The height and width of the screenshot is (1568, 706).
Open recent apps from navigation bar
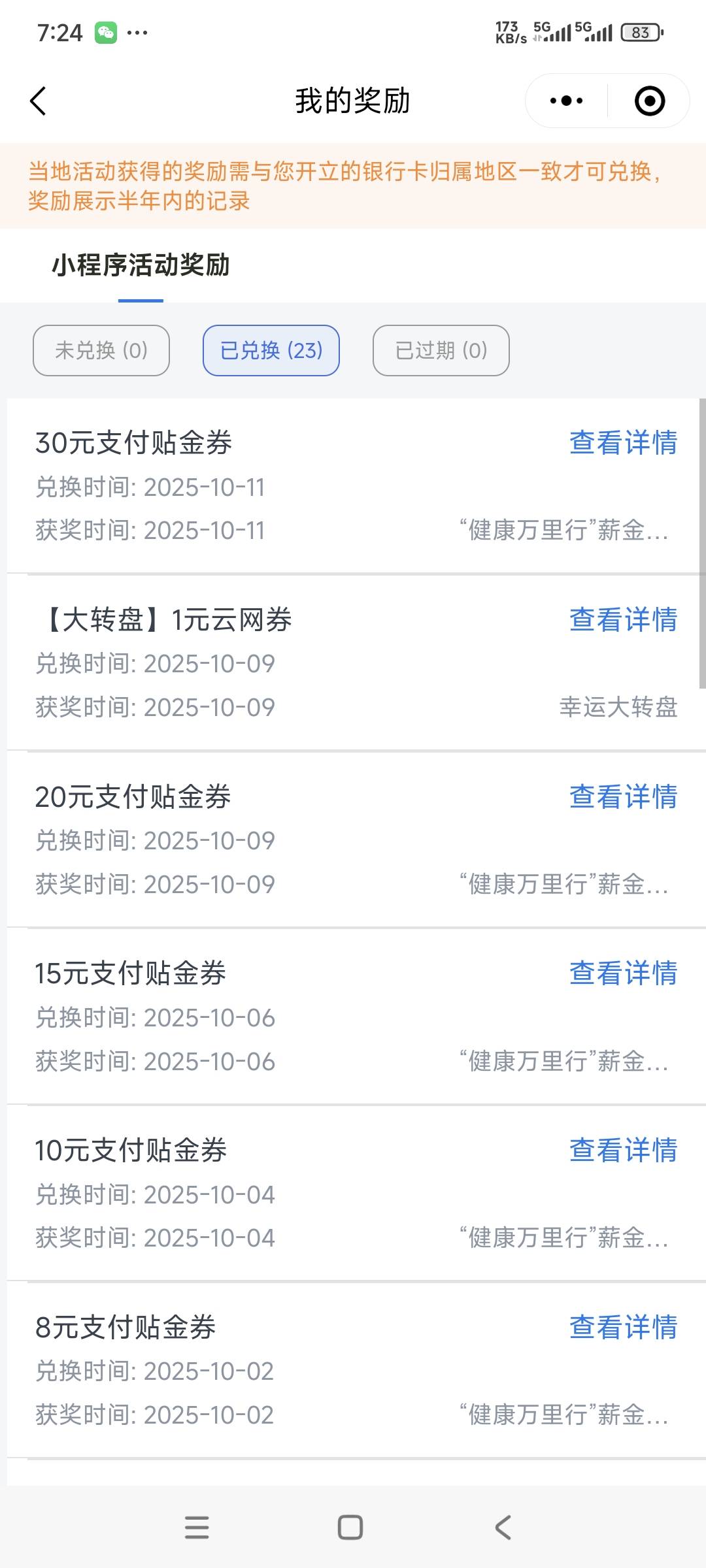pos(197,1527)
